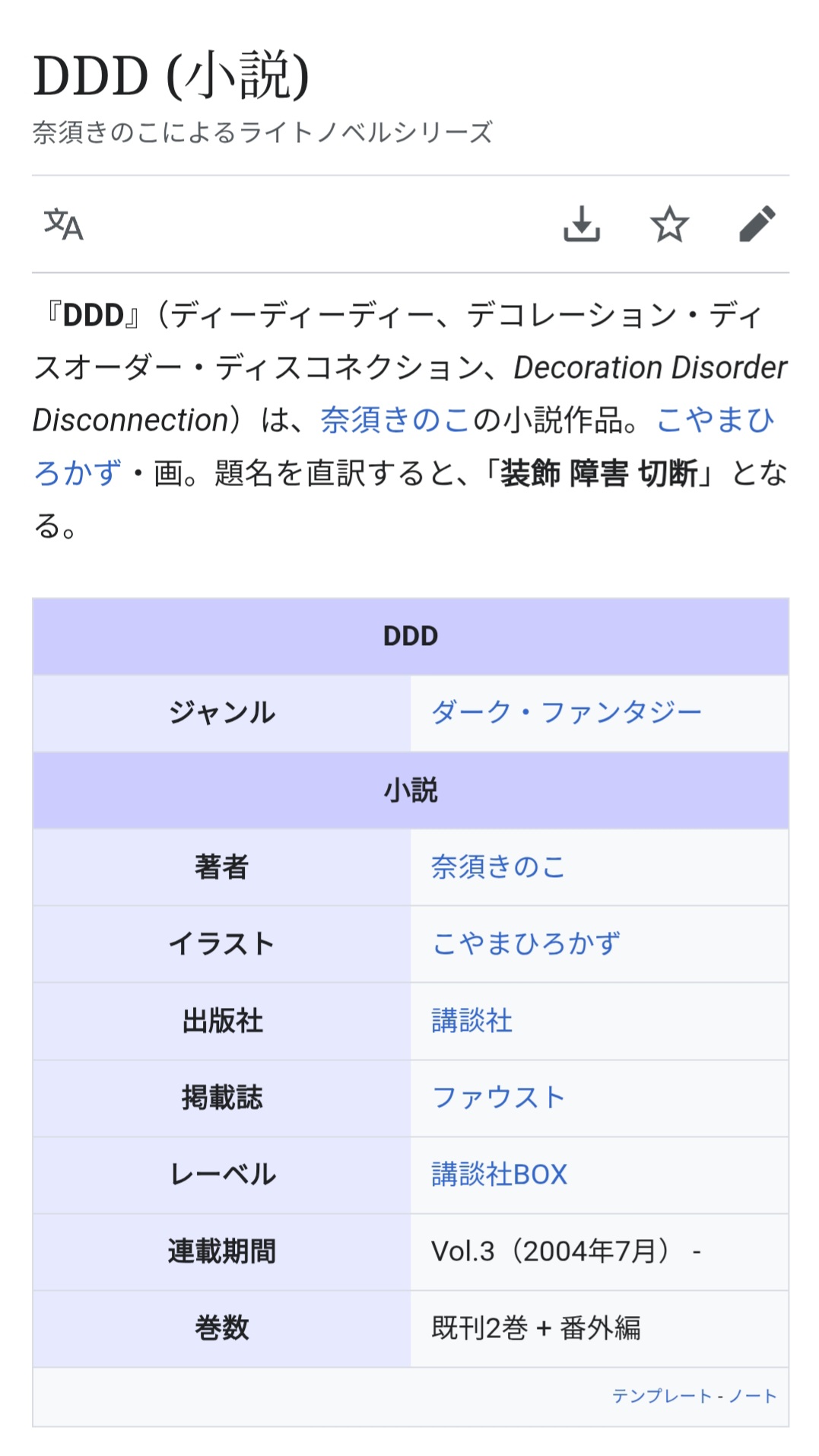
Task: Open the テンプレート link below the infobox
Action: 662,1396
